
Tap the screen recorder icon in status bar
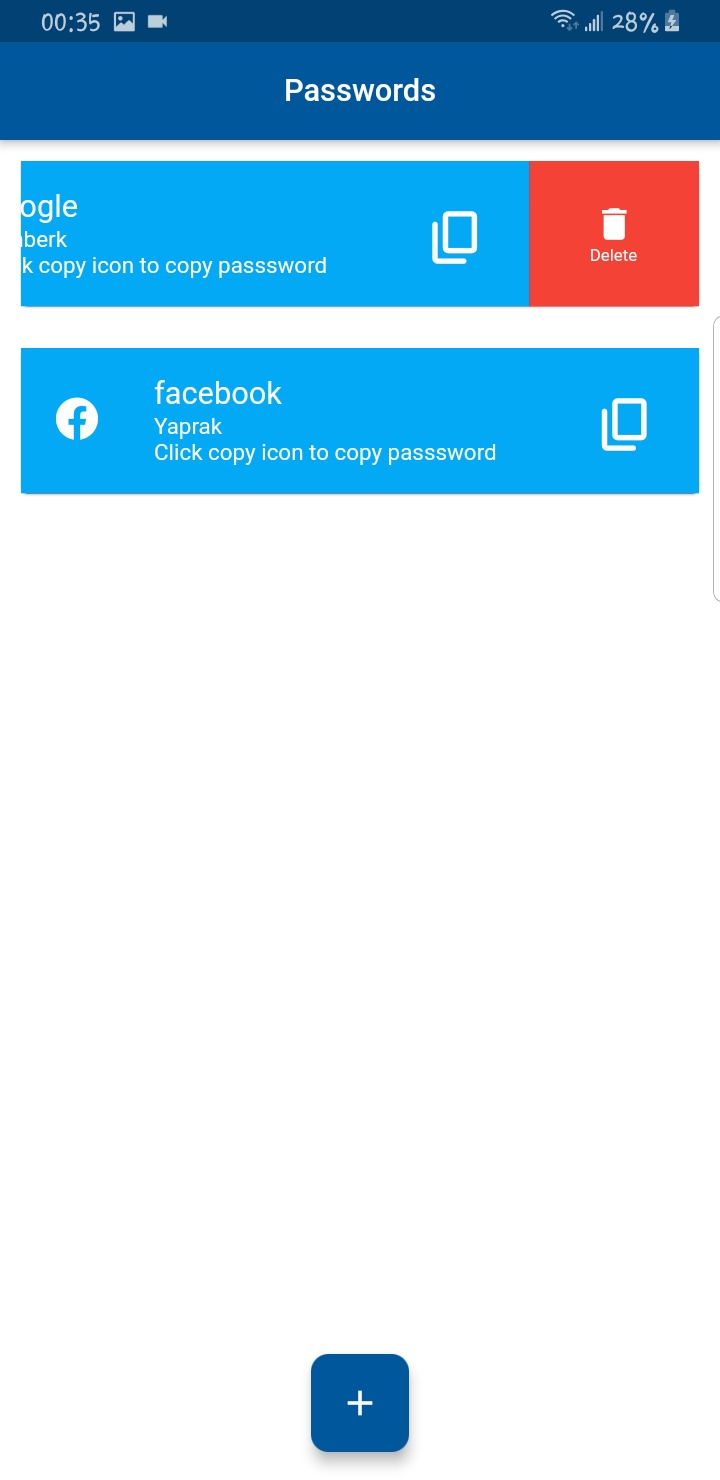click(x=158, y=20)
